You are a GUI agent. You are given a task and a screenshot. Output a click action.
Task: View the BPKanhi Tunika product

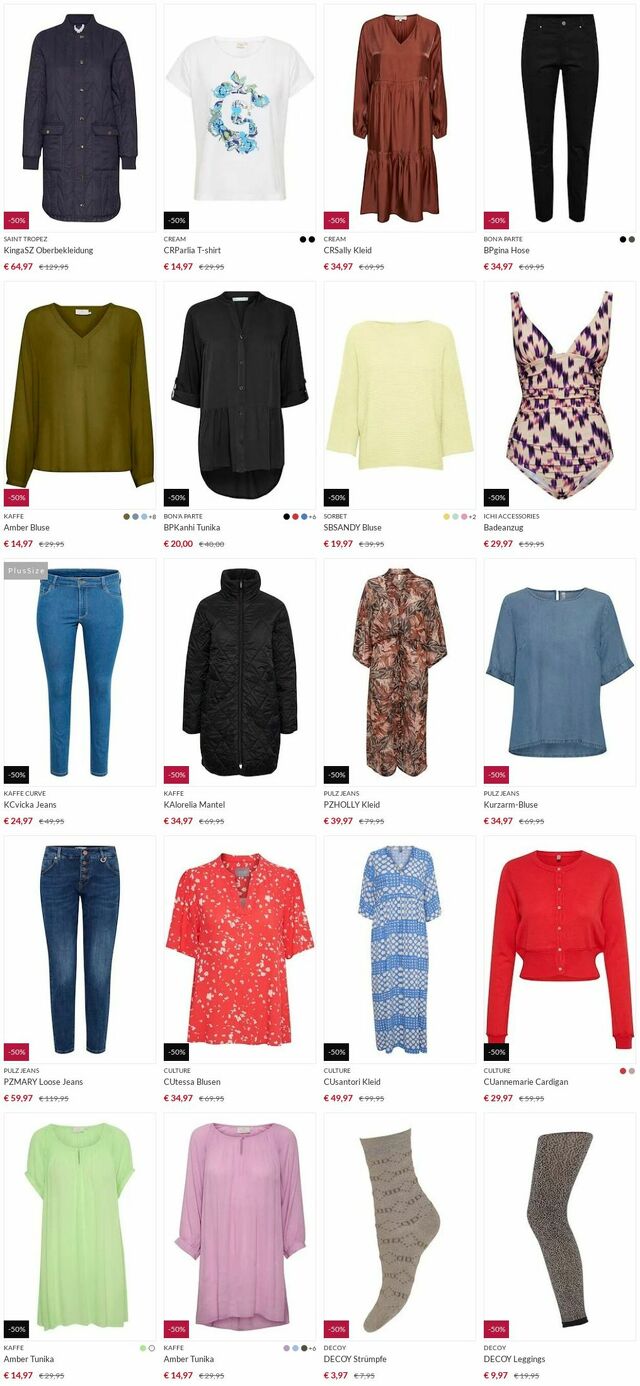click(240, 394)
